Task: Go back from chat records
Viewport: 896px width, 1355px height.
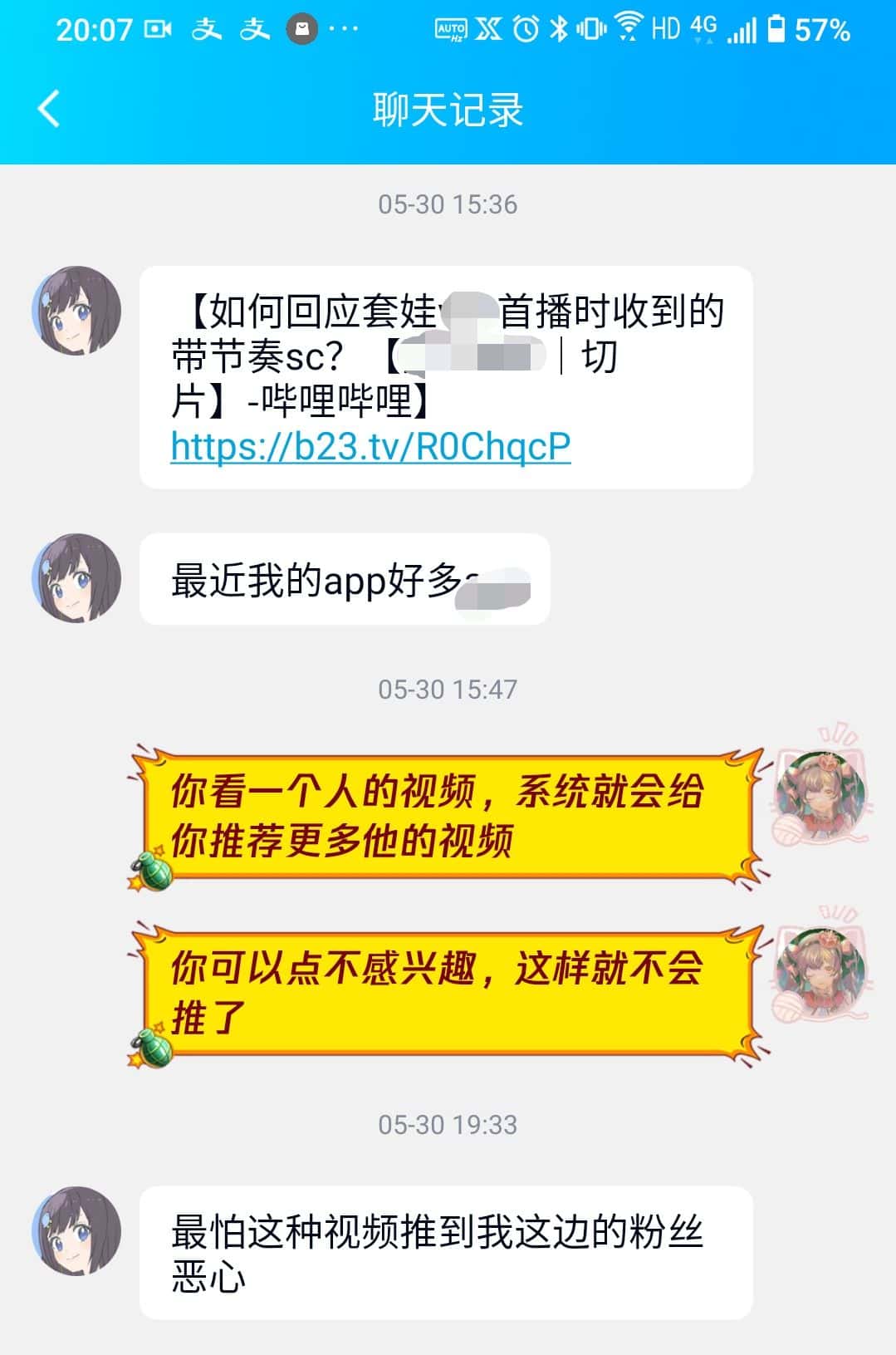Action: tap(49, 109)
